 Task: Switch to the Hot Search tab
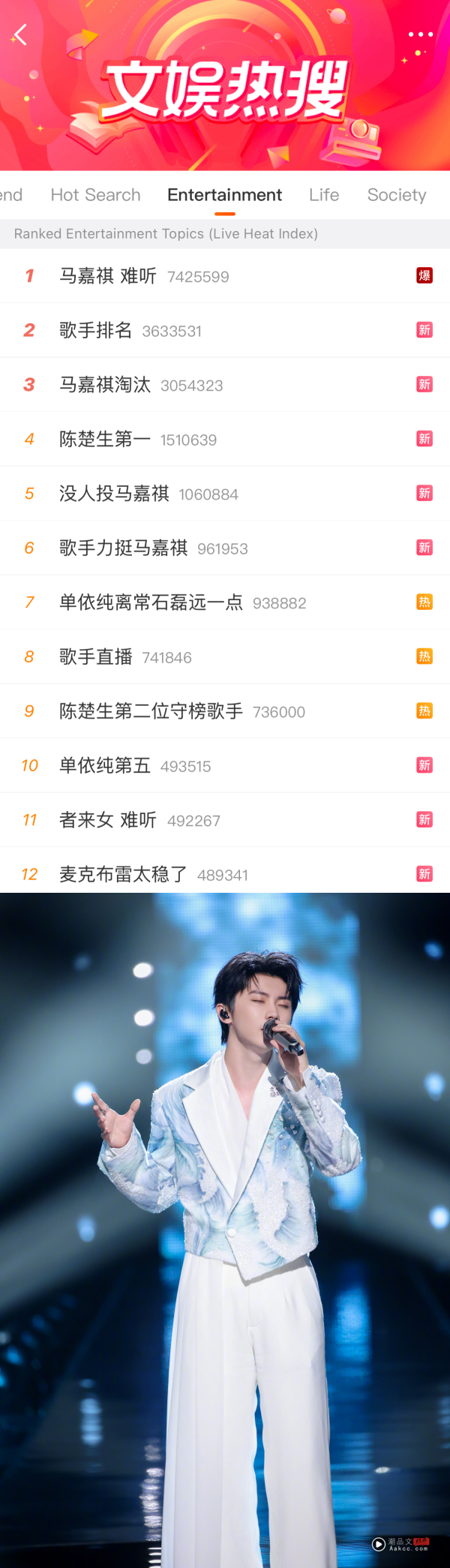pos(95,195)
